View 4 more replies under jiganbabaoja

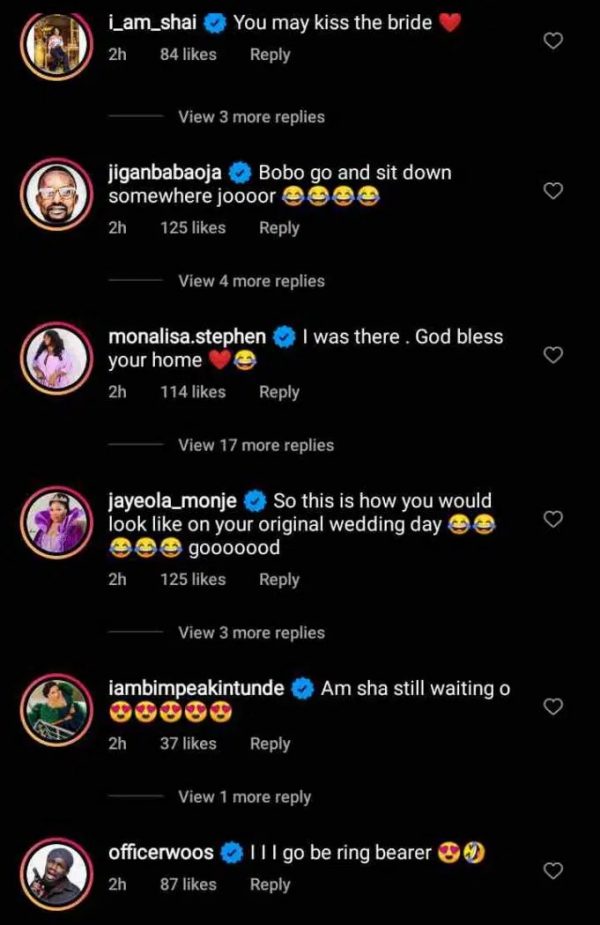tap(251, 281)
